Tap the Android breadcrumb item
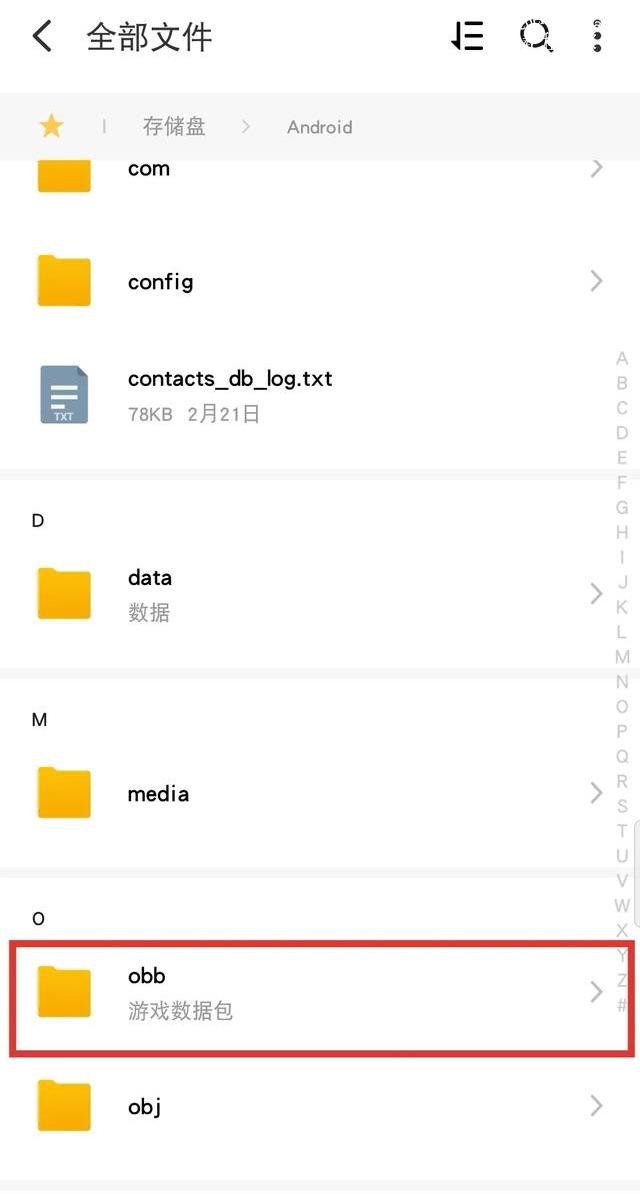This screenshot has height=1194, width=640. (319, 127)
